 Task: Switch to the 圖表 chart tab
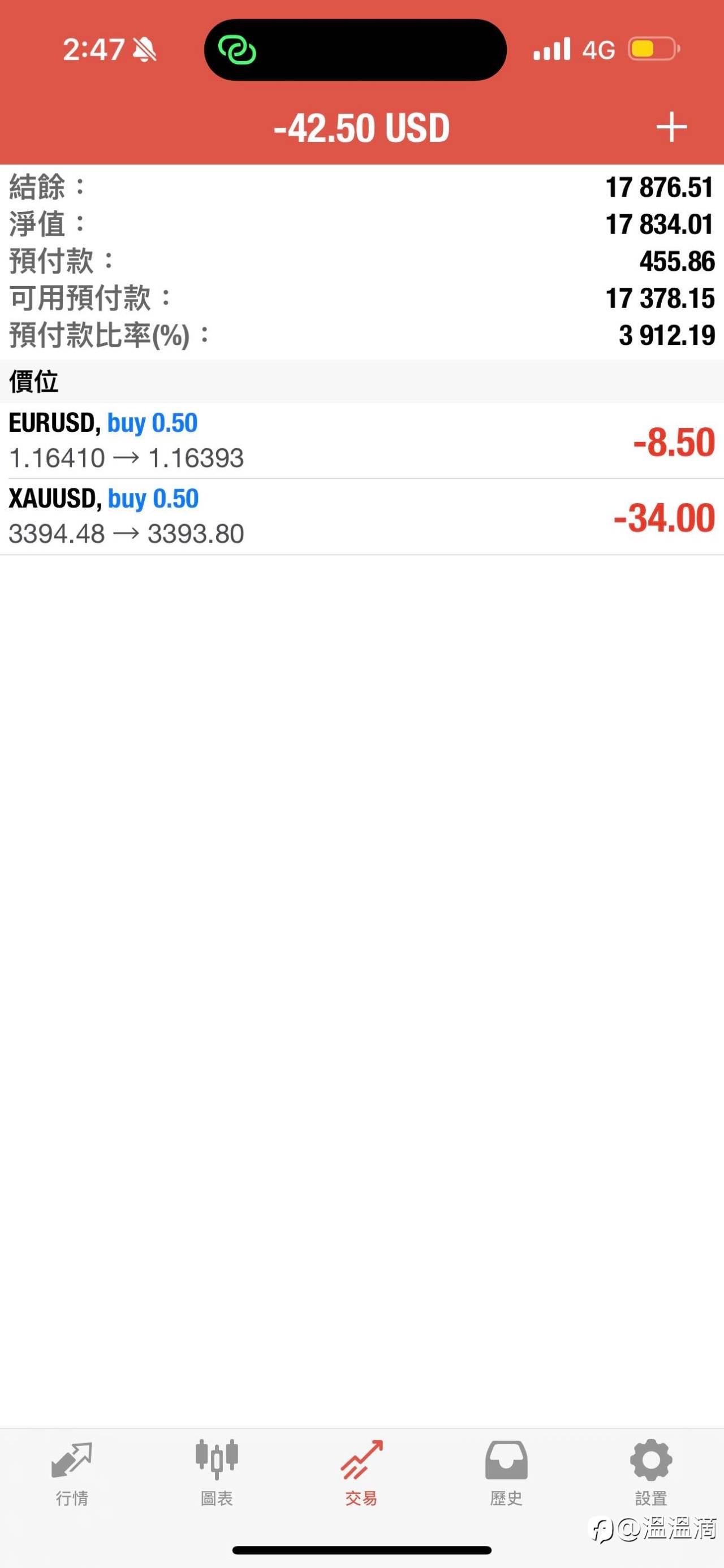[x=217, y=1473]
